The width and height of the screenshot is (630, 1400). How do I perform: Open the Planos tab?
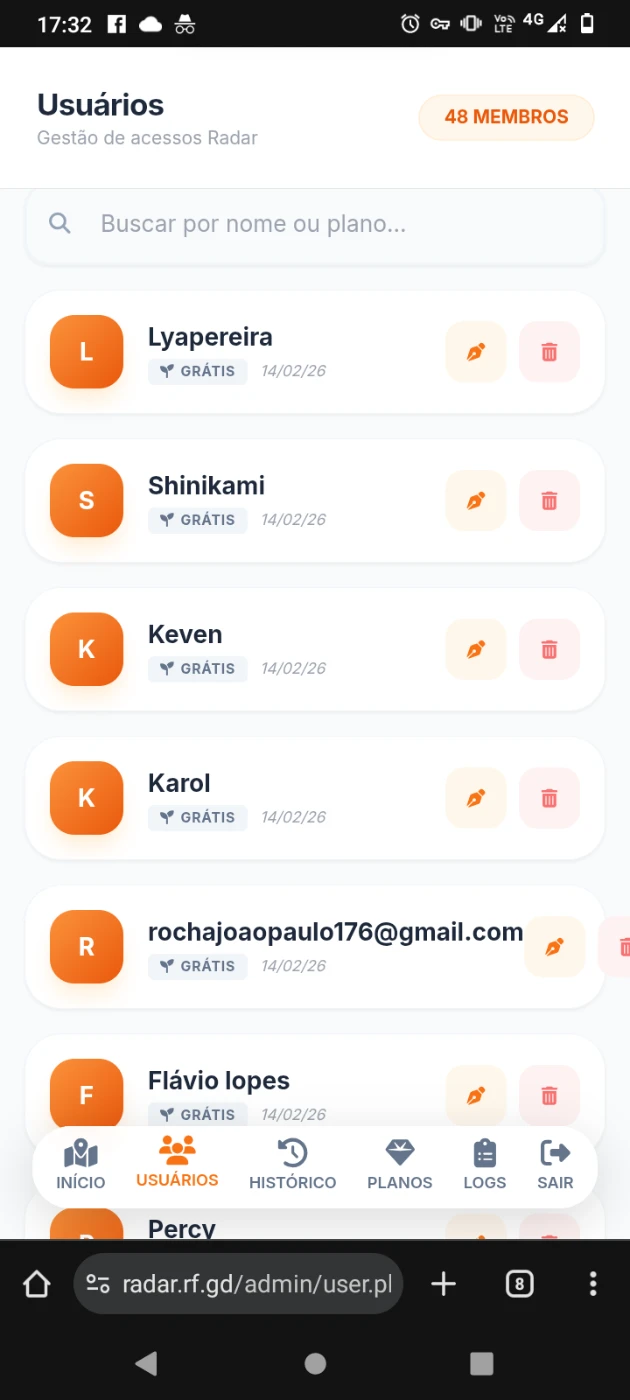click(x=399, y=1166)
